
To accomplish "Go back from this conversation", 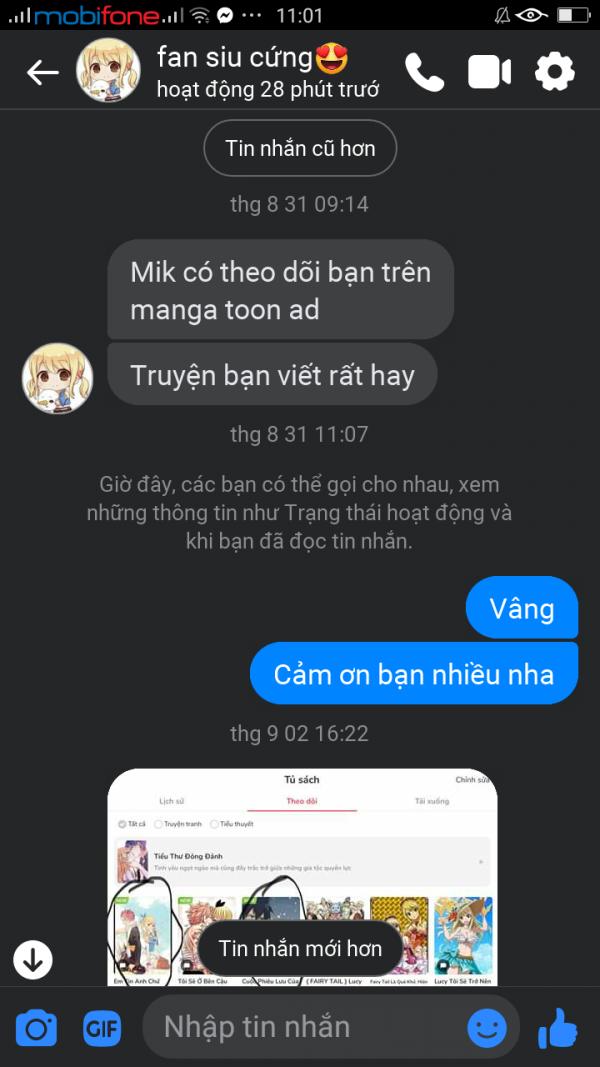I will [x=42, y=72].
